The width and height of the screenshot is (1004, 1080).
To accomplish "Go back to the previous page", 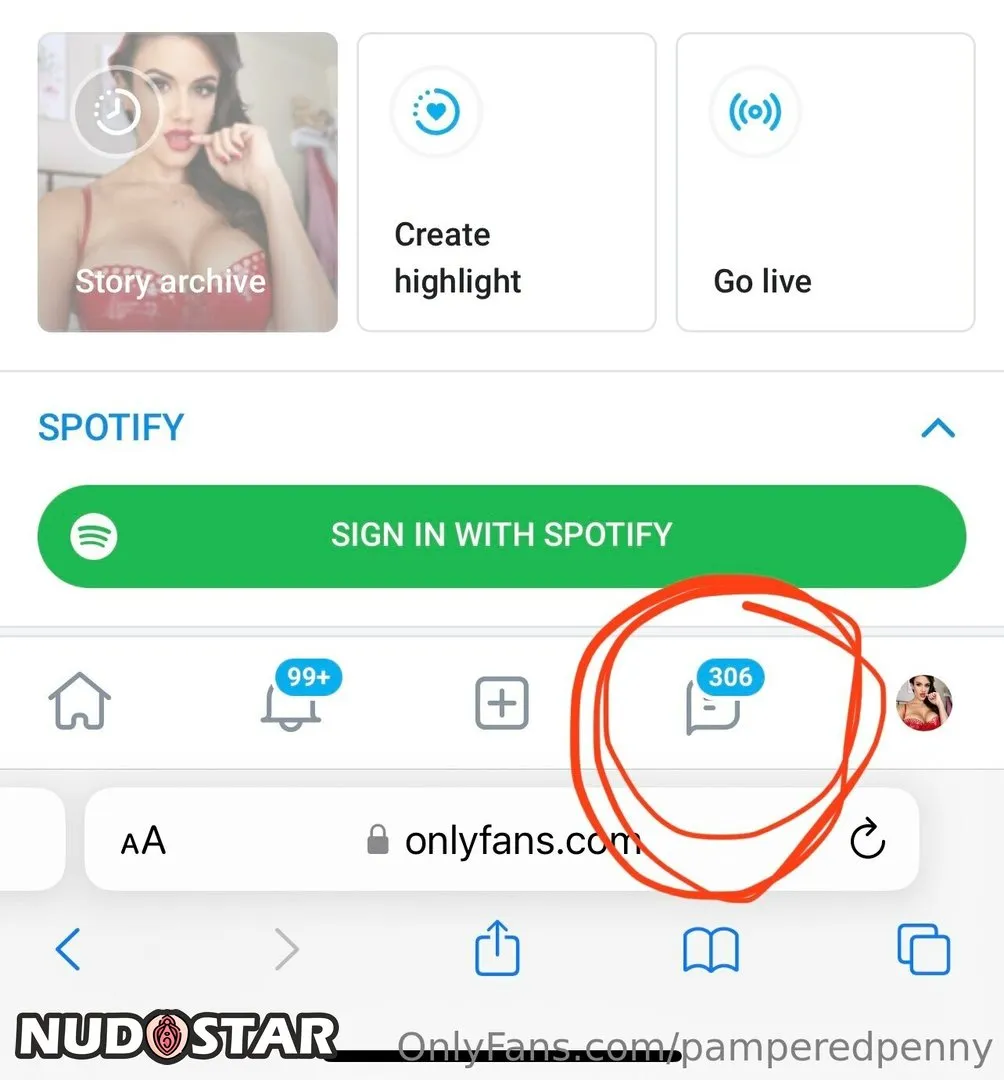I will (x=68, y=949).
